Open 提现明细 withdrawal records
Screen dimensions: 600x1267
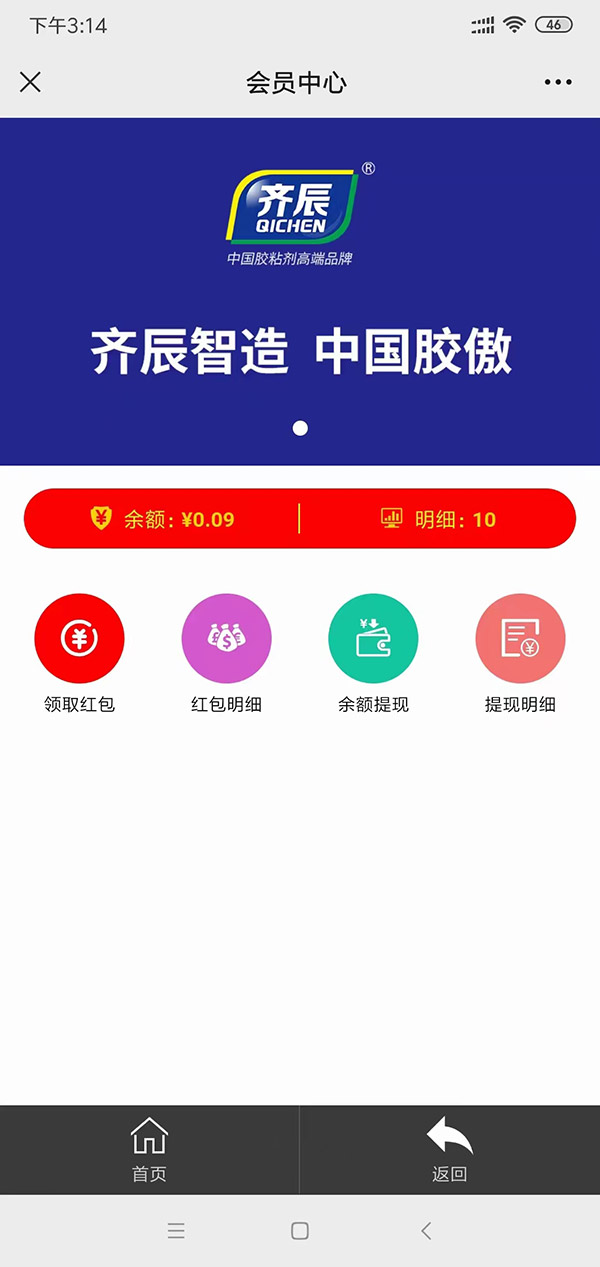520,639
